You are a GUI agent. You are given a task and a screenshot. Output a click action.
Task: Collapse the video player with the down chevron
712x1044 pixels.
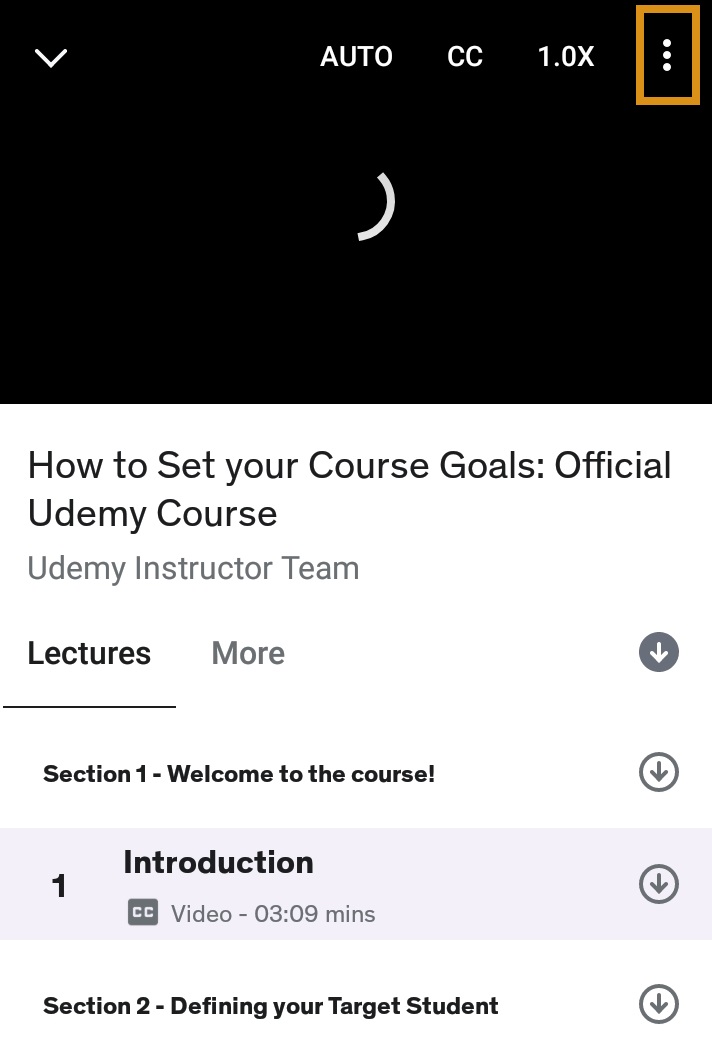pos(50,58)
